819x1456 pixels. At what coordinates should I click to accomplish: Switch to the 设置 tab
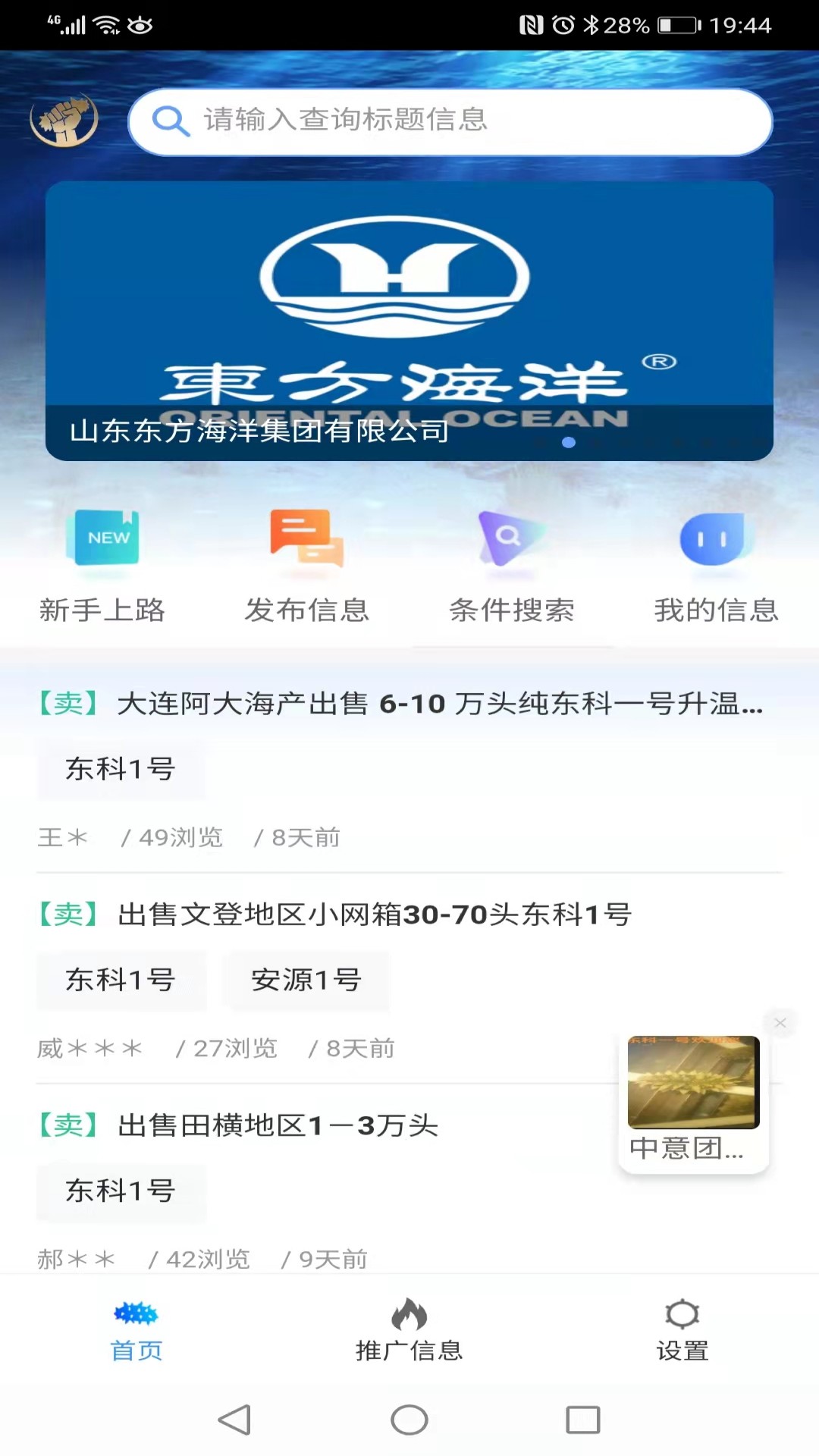(682, 1329)
